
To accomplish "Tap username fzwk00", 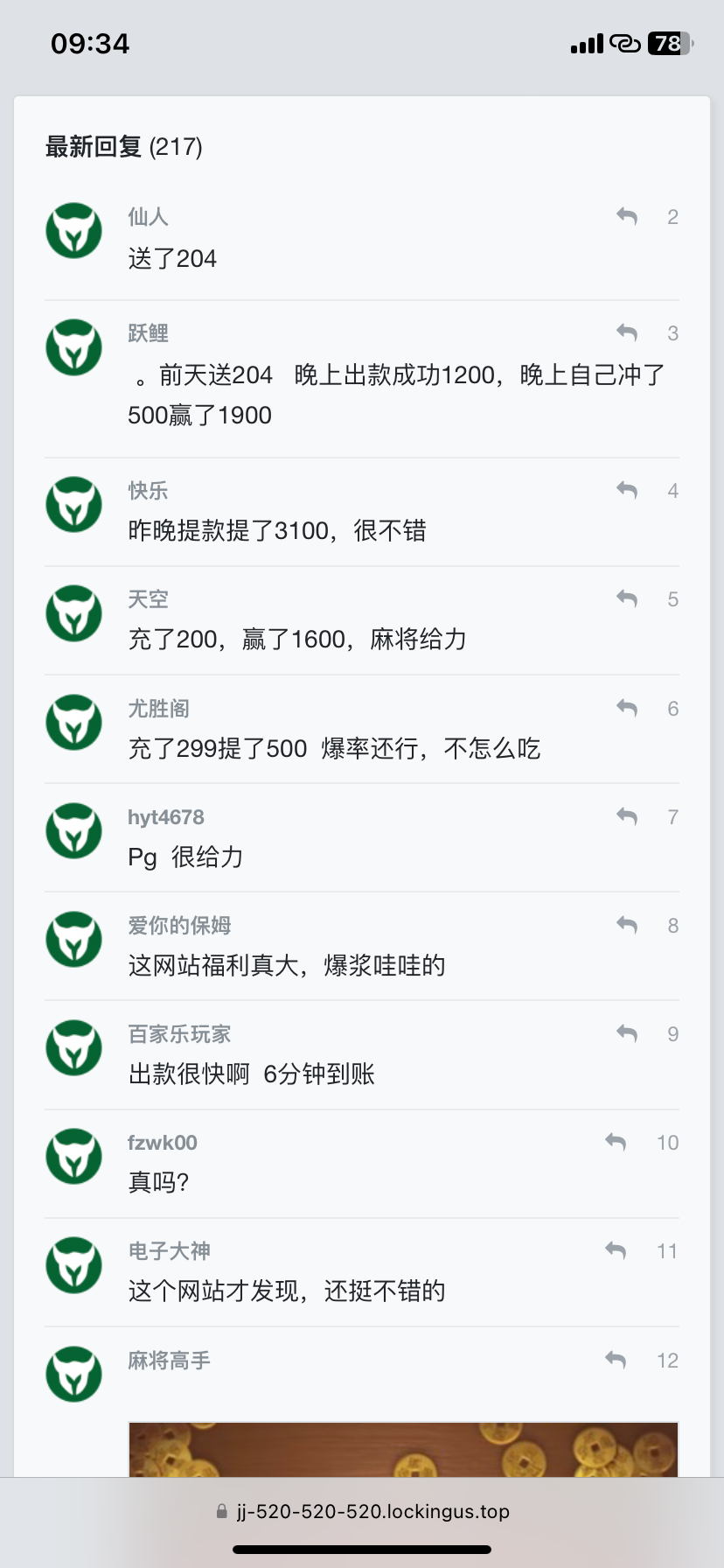I will coord(163,1143).
